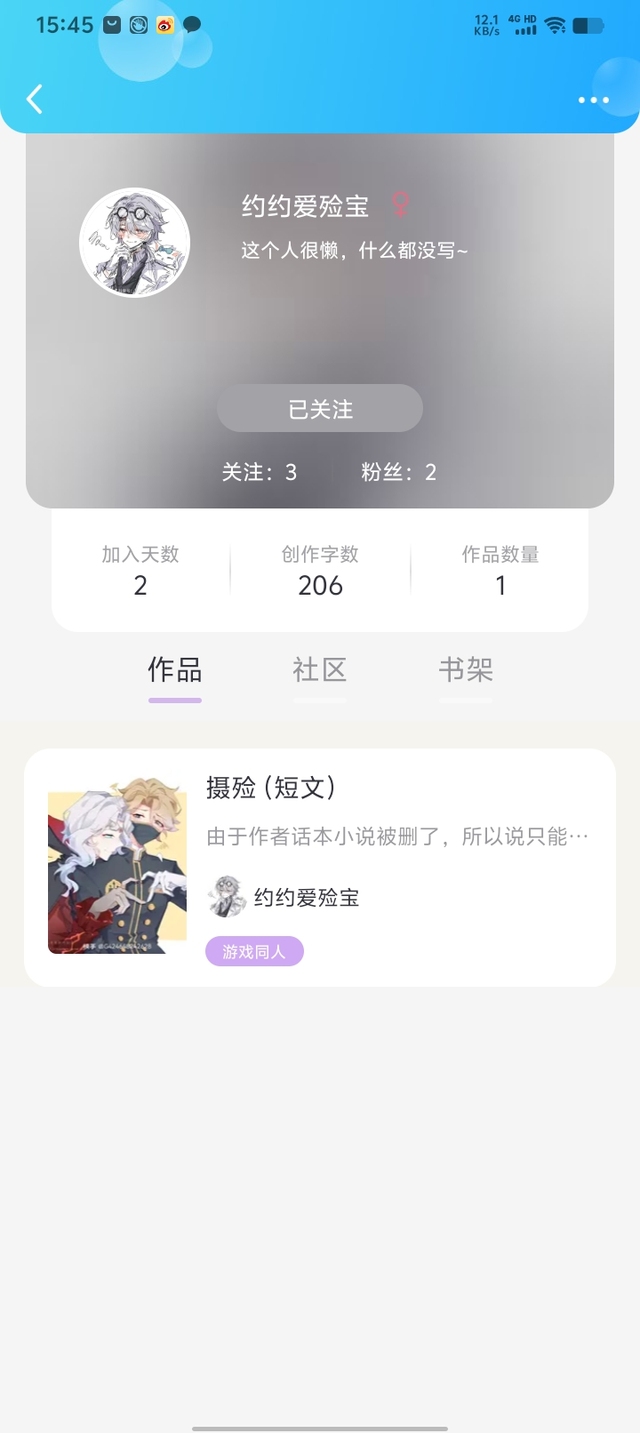Switch to the 书架 tab
The height and width of the screenshot is (1433, 640).
click(465, 671)
